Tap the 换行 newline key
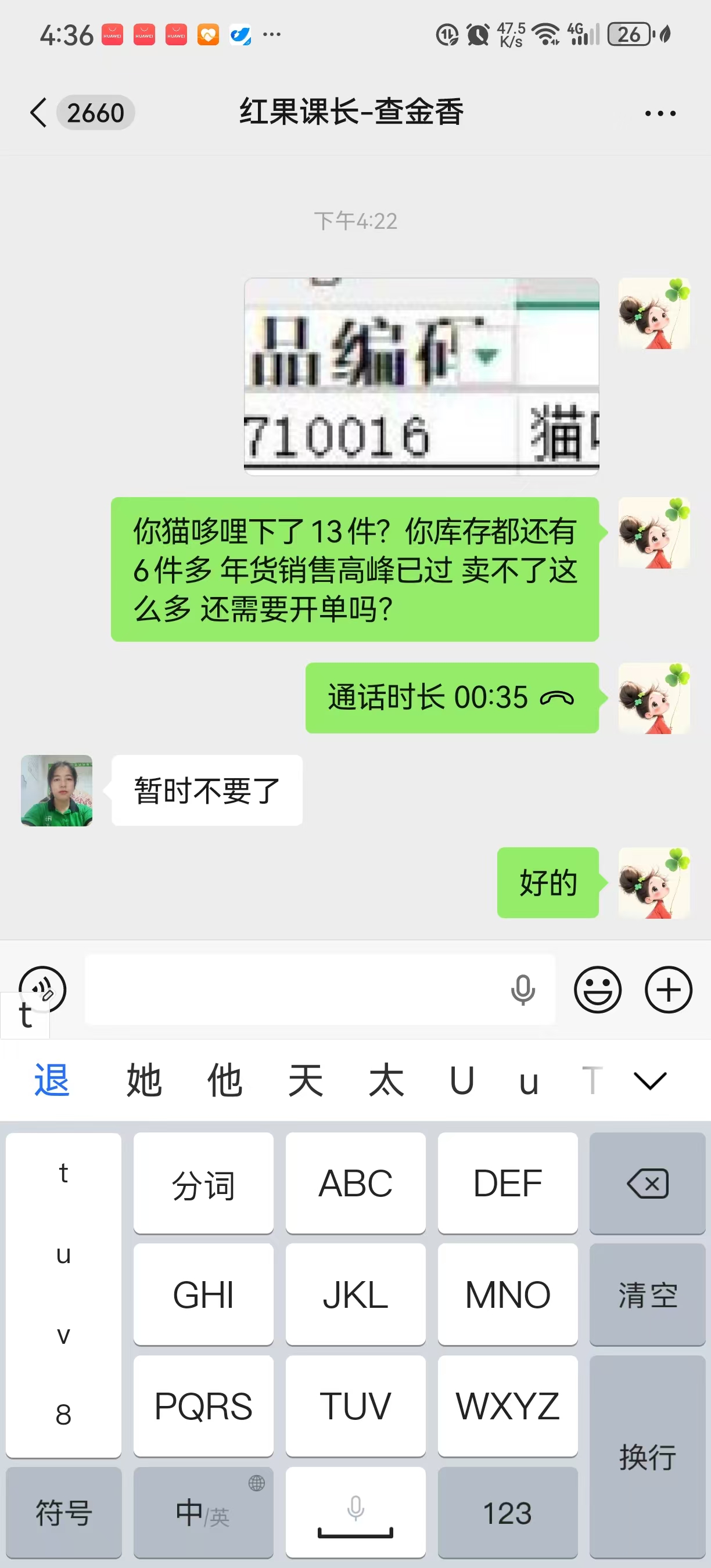The width and height of the screenshot is (711, 1568). [647, 1457]
